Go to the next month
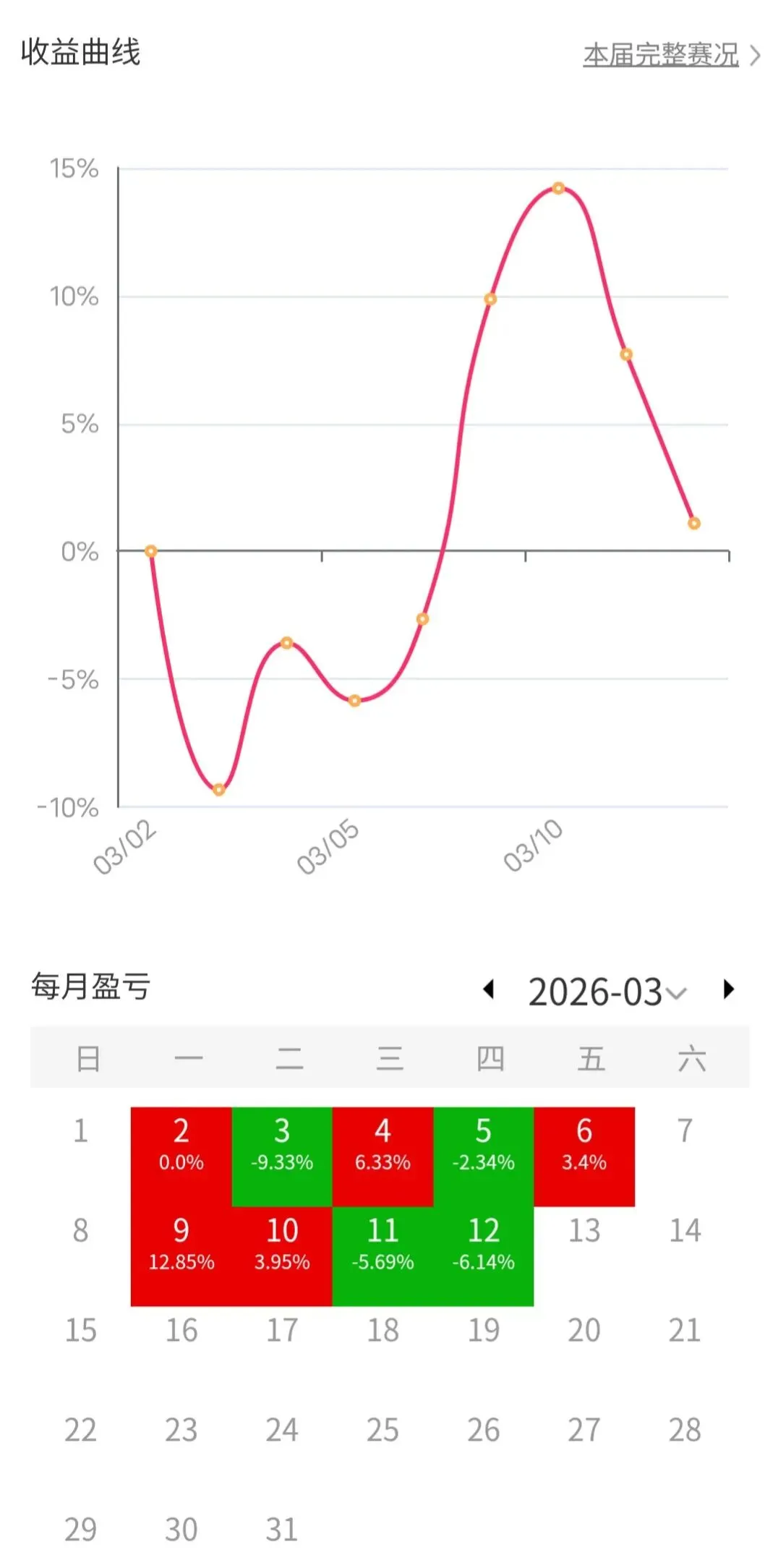The width and height of the screenshot is (778, 1568). coord(728,989)
